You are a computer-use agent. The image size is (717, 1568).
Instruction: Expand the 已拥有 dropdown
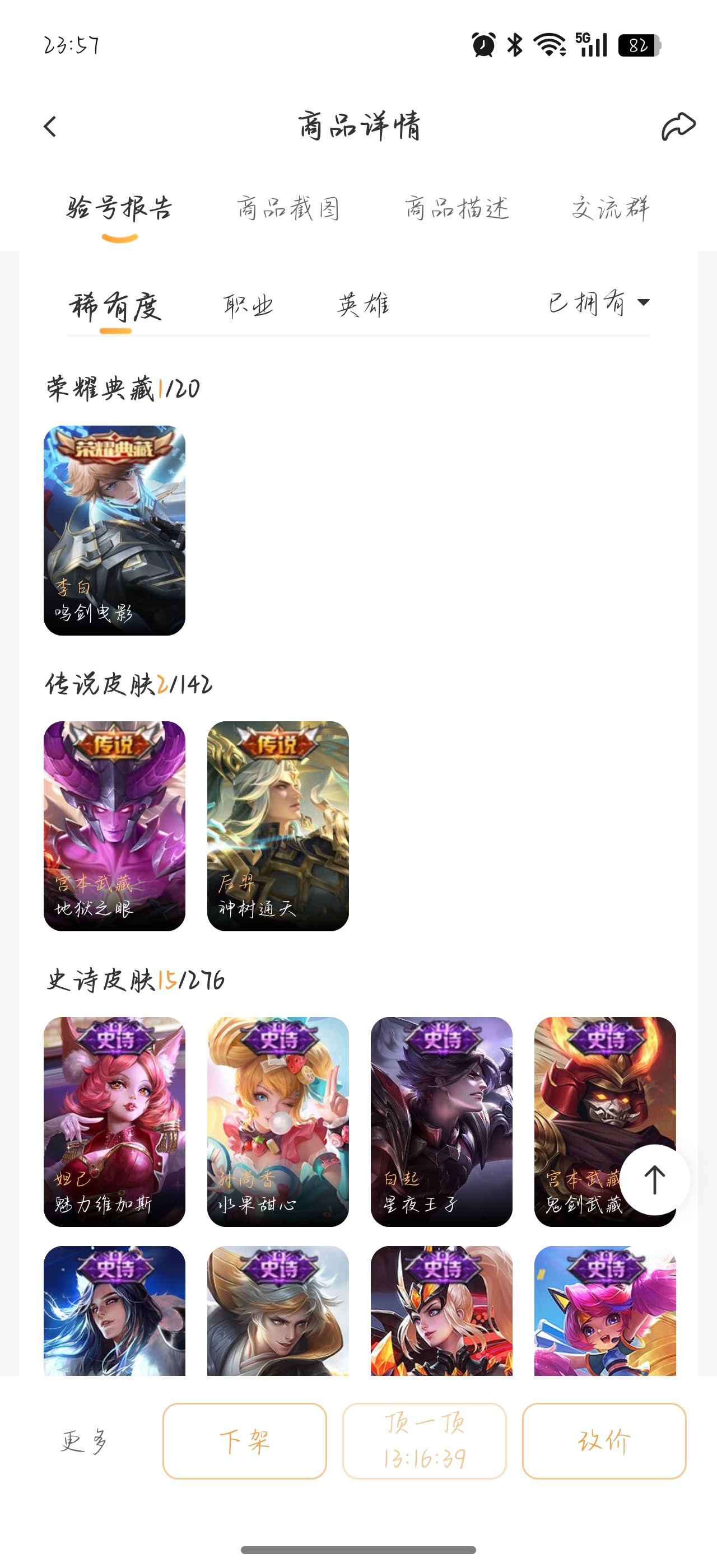[x=599, y=302]
